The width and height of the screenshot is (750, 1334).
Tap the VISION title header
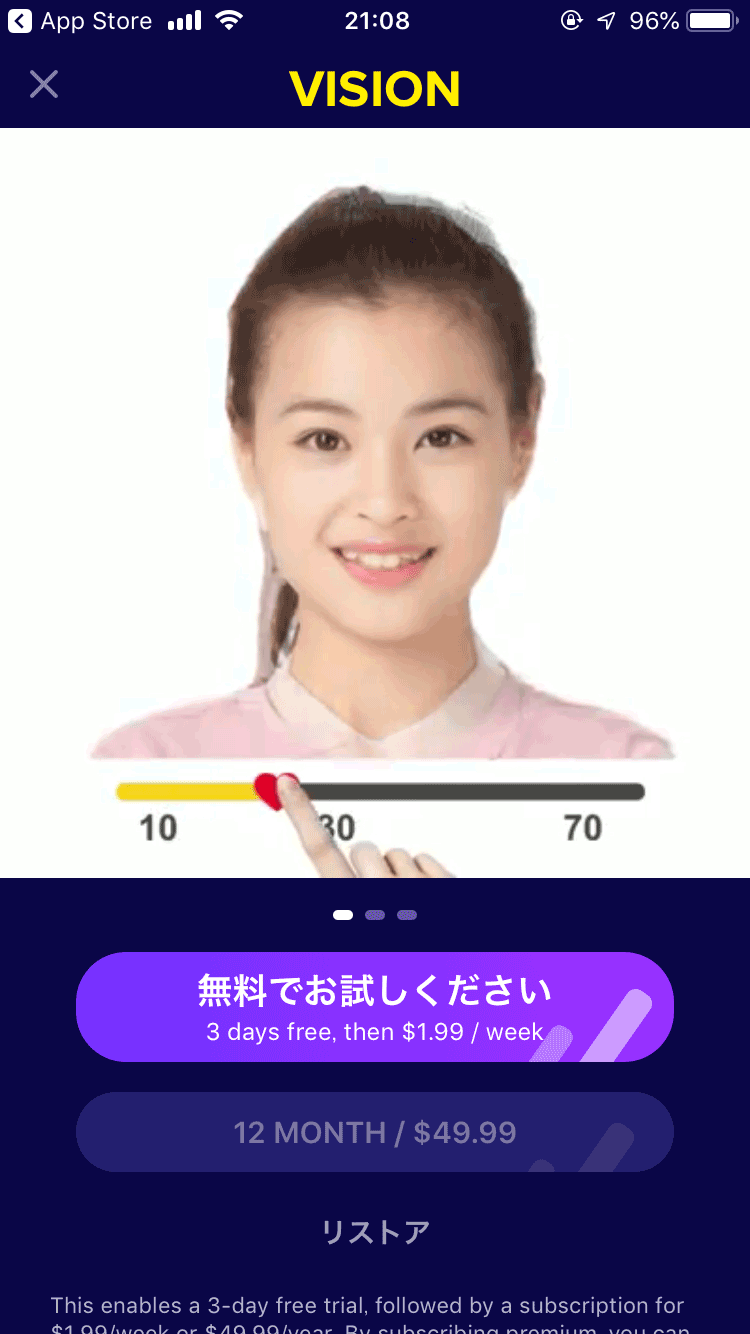click(375, 88)
